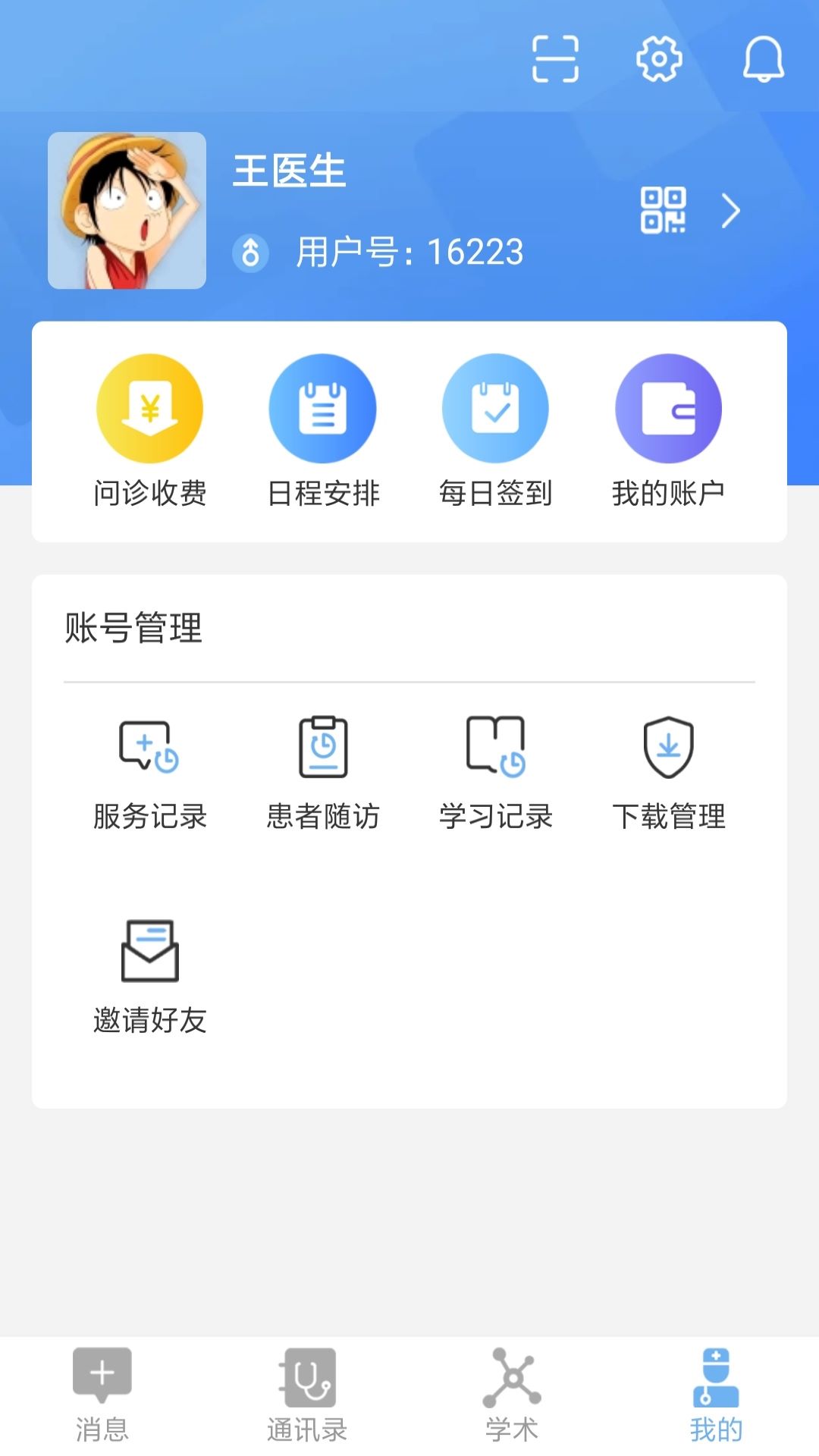Open 下载管理 download management
The image size is (819, 1456).
668,773
